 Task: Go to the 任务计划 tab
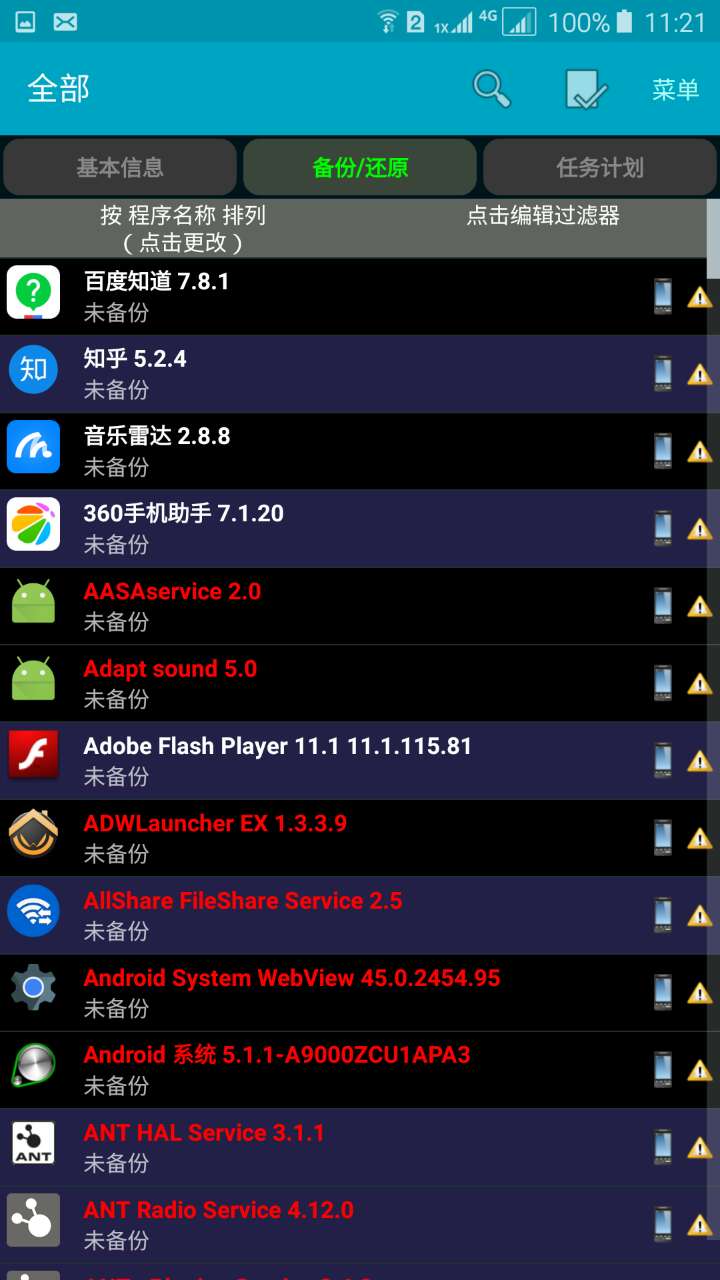600,167
